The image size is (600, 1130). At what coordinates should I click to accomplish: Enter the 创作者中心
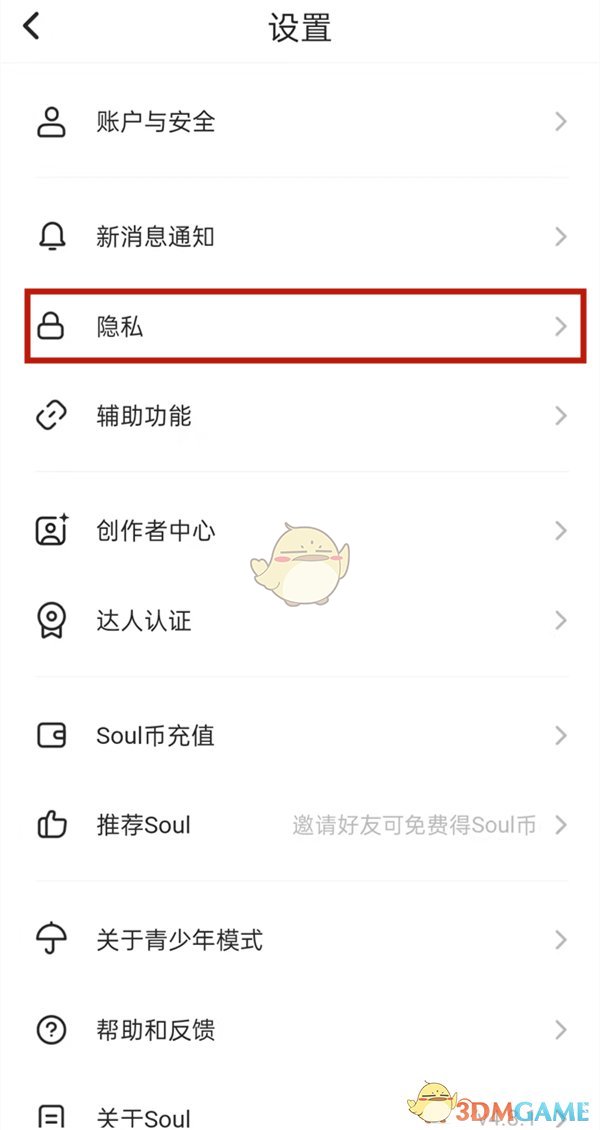click(x=300, y=530)
